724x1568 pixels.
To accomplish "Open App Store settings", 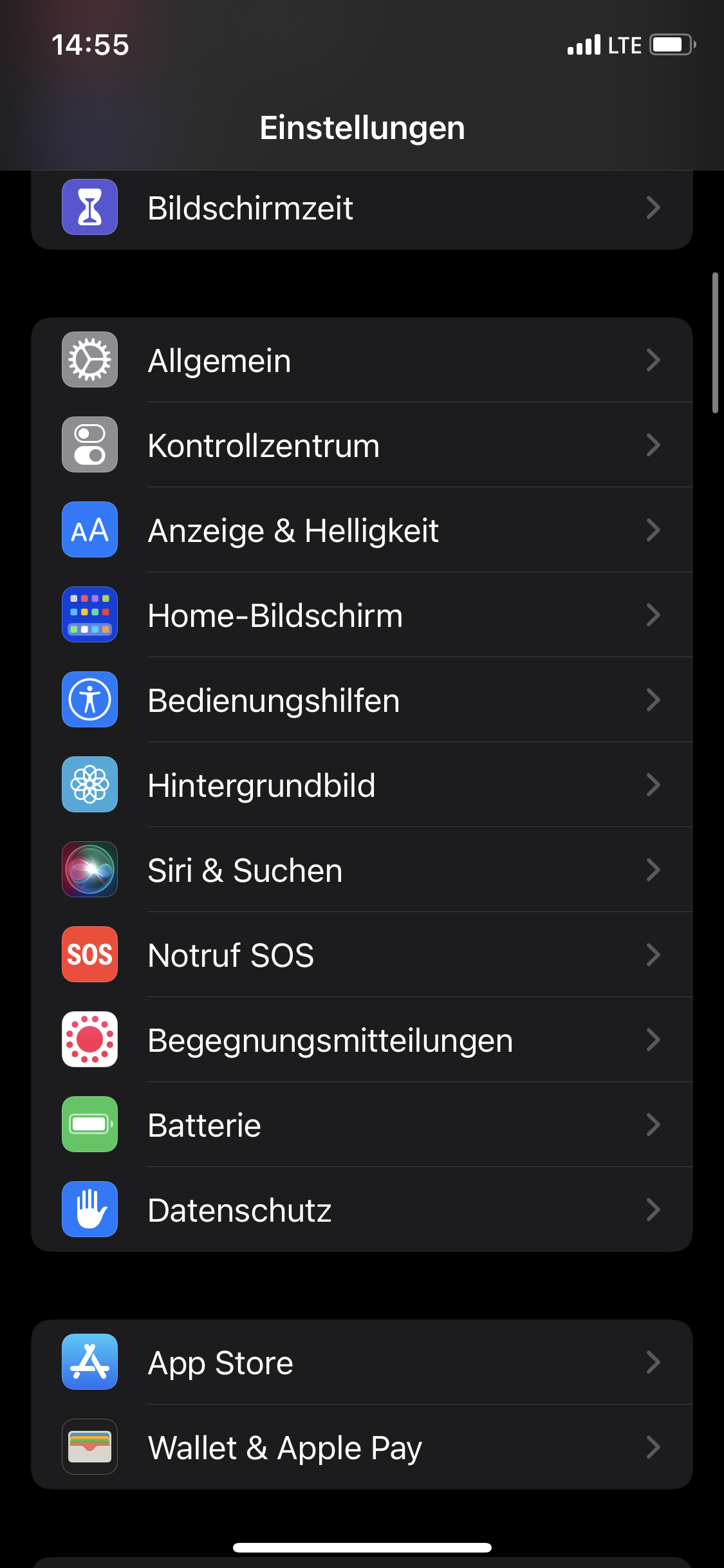I will click(x=362, y=1362).
